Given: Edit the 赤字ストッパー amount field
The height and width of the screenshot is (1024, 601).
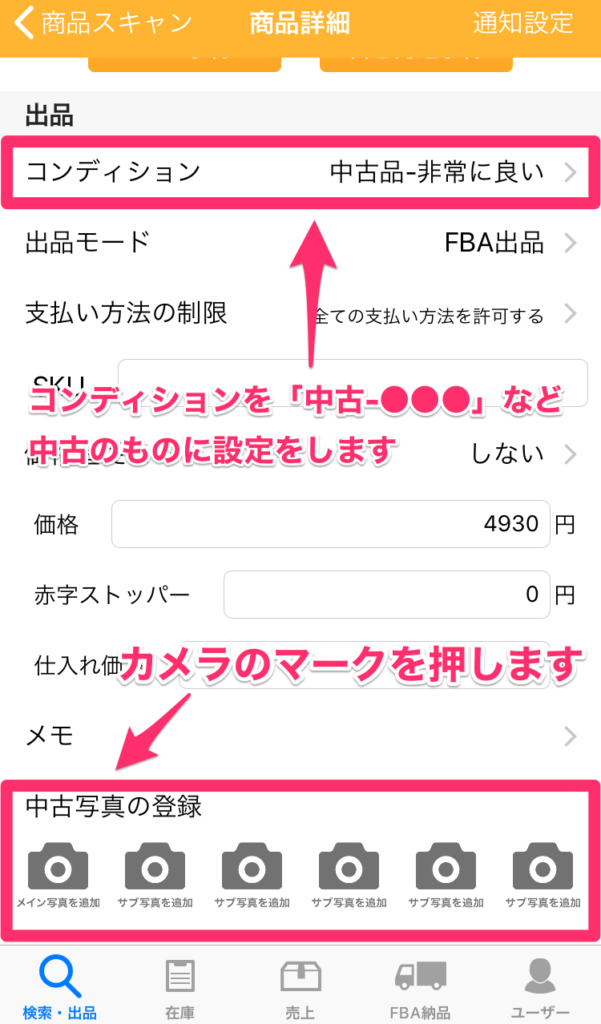Looking at the screenshot, I should point(386,596).
